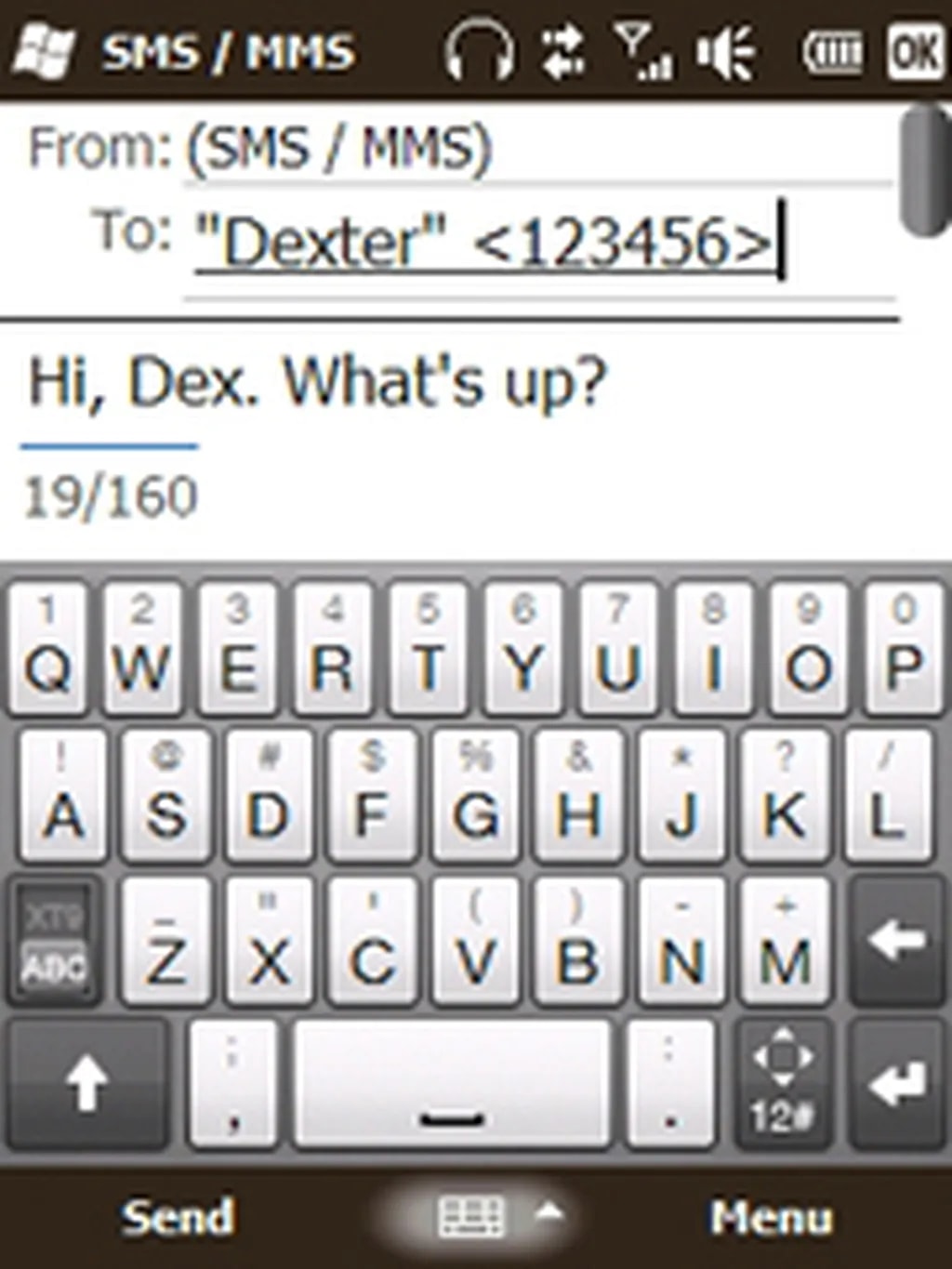Open the volume speaker icon
The image size is (952, 1269).
[726, 53]
